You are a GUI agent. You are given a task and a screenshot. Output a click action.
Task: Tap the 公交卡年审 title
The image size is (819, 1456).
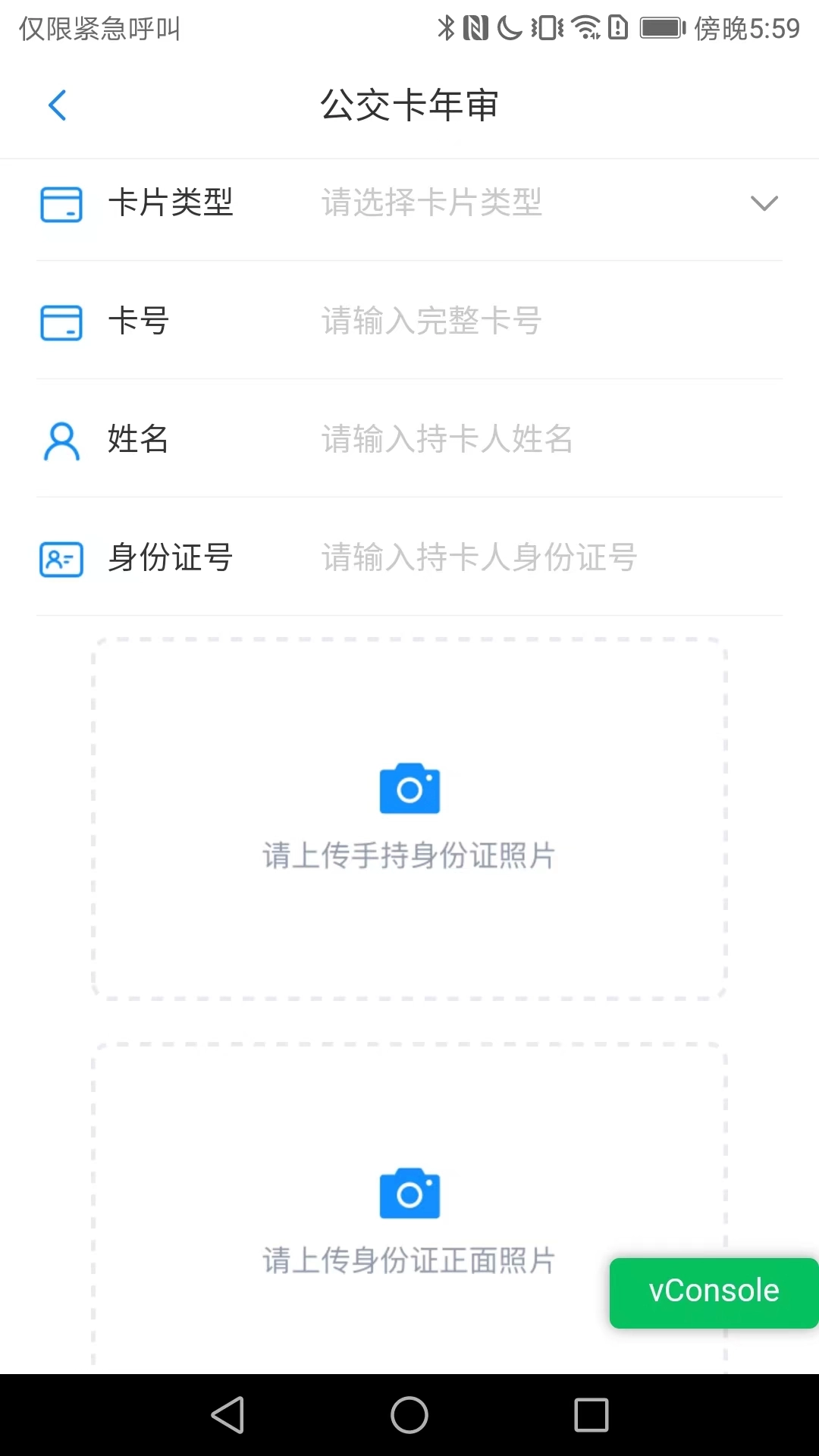(409, 105)
